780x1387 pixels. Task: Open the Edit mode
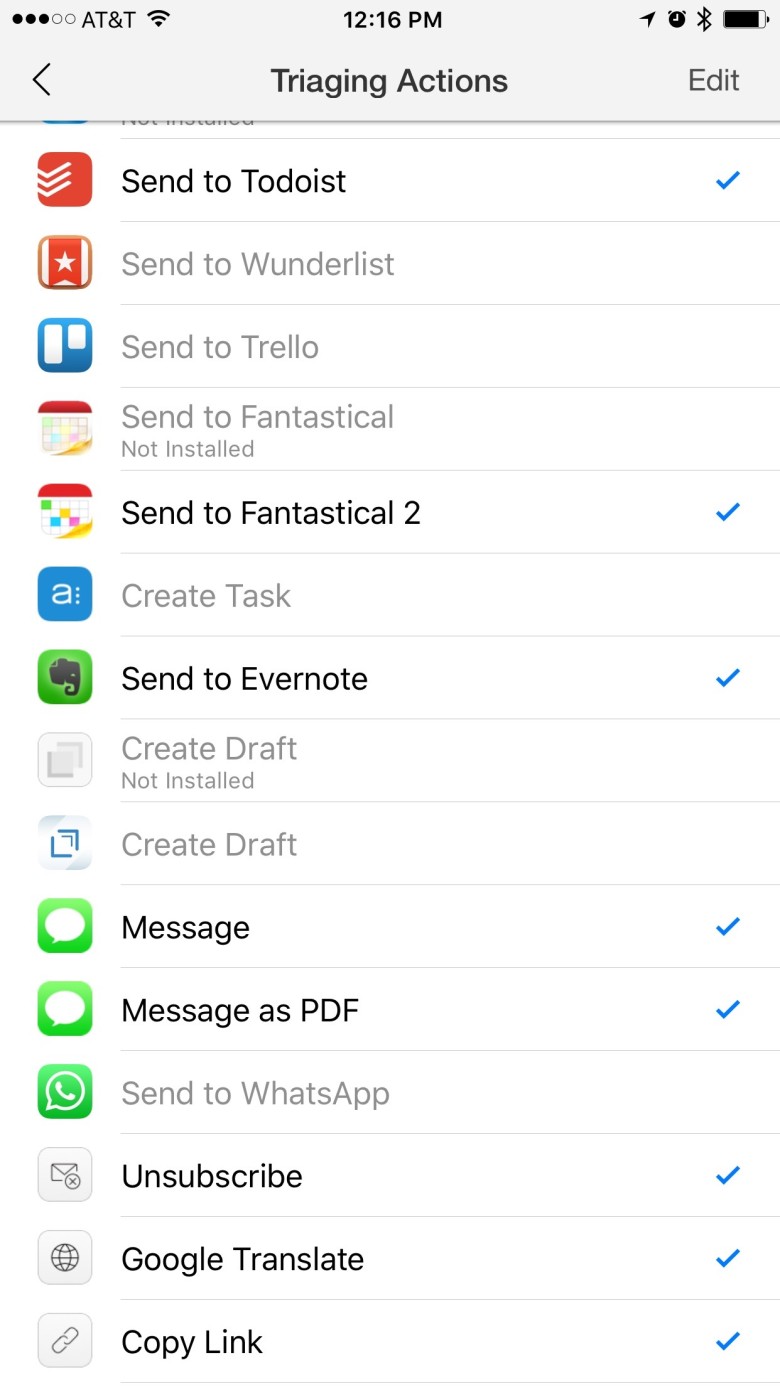pyautogui.click(x=713, y=79)
